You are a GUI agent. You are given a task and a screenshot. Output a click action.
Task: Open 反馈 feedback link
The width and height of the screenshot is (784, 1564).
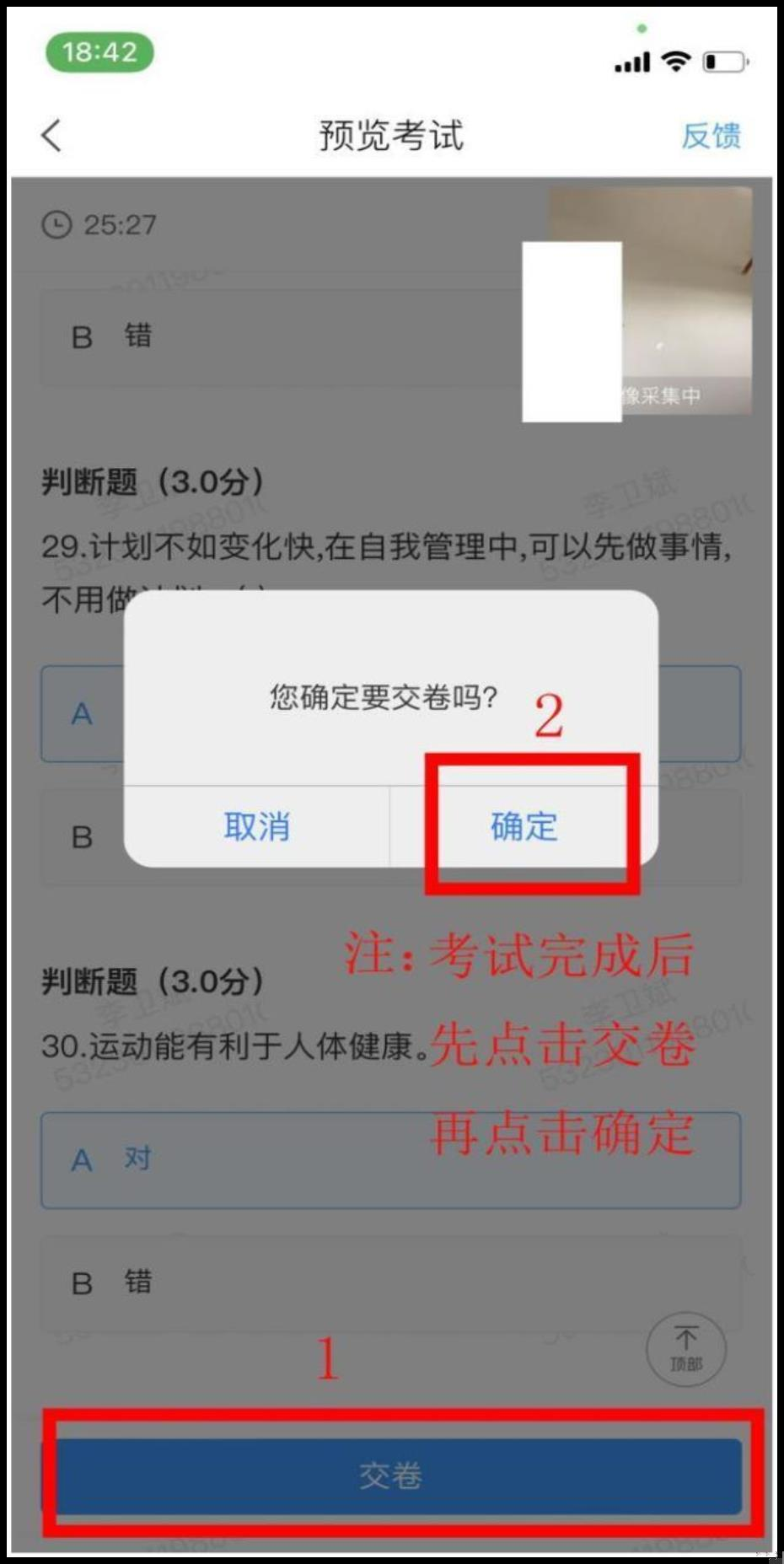click(711, 135)
